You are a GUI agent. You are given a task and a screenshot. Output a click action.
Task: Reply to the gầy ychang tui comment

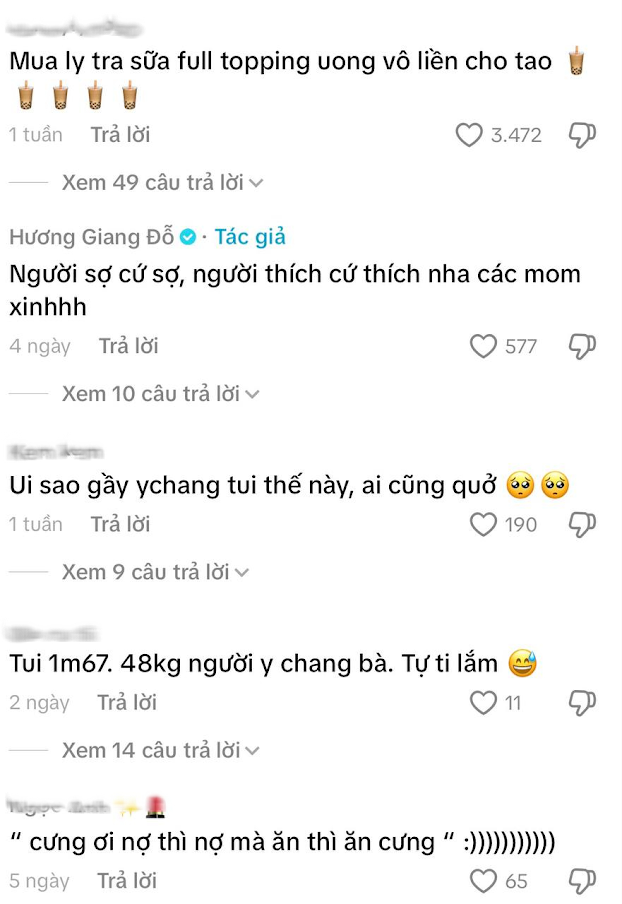tap(120, 524)
